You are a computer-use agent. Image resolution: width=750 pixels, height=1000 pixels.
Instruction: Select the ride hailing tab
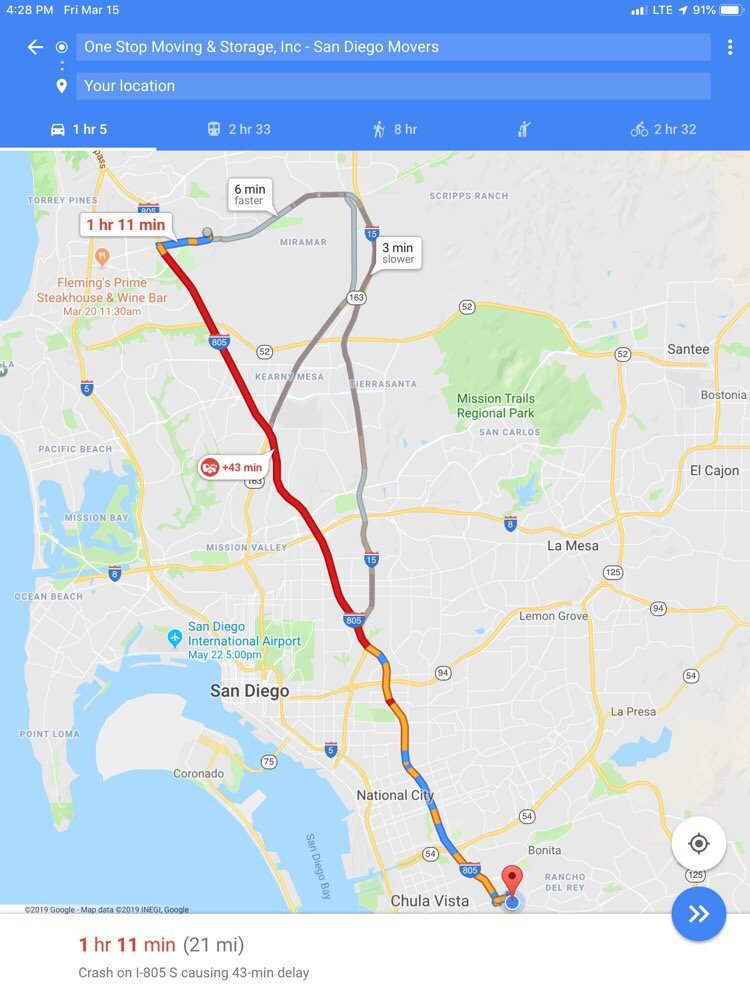point(525,129)
